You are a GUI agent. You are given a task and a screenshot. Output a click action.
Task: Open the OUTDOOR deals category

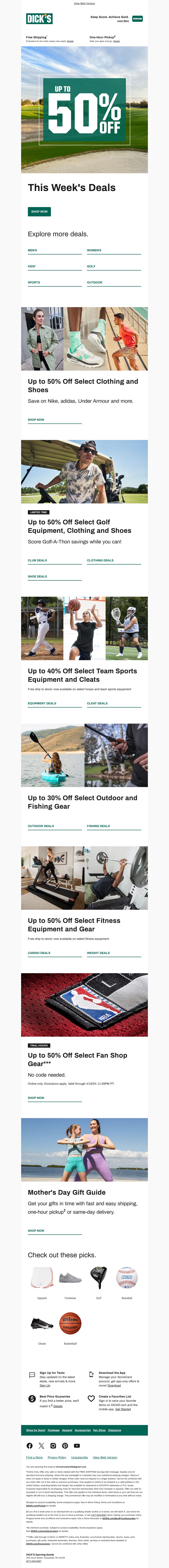point(95,282)
